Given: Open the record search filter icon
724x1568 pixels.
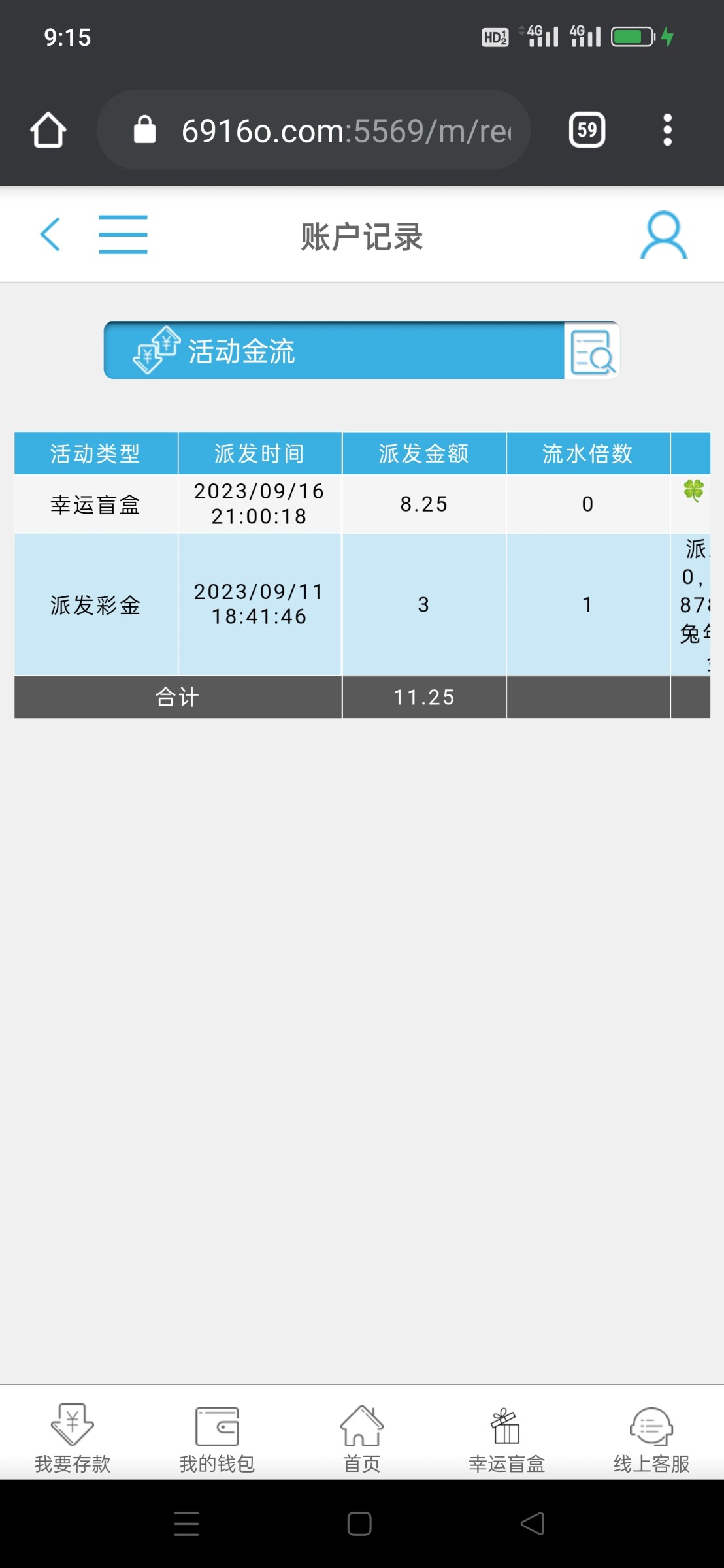Looking at the screenshot, I should click(x=592, y=351).
